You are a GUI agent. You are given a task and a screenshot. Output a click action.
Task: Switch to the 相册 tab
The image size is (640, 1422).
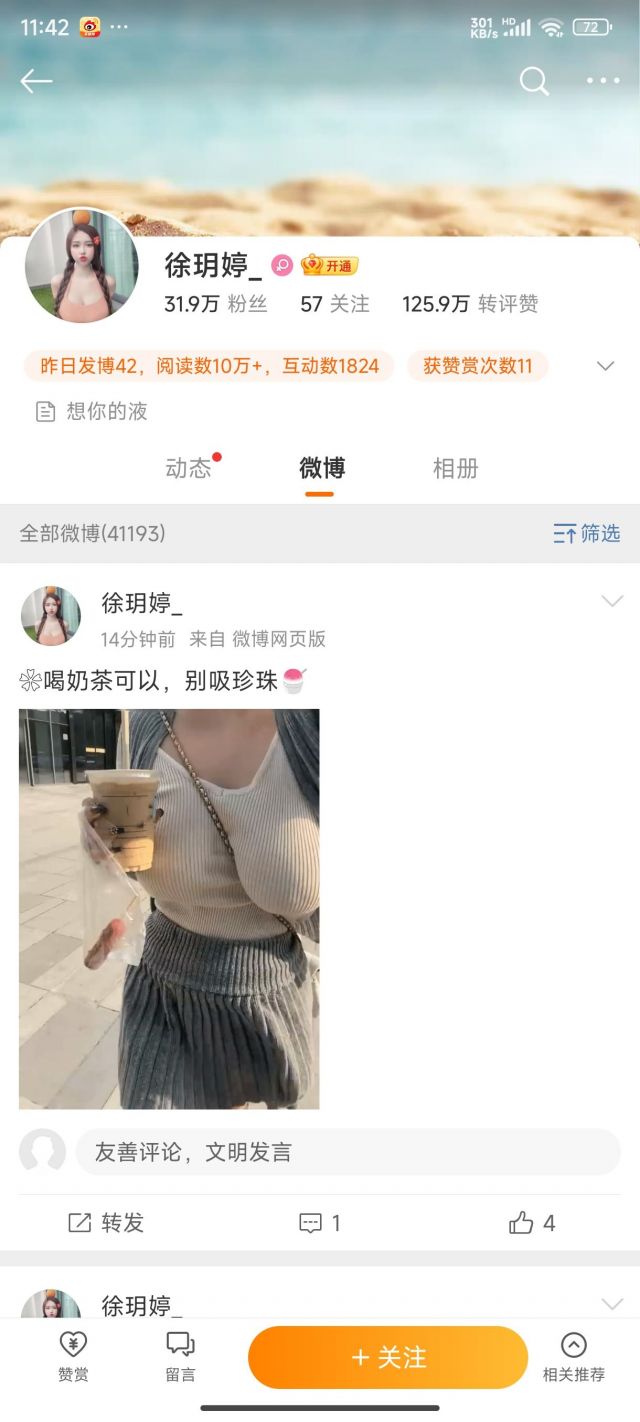point(455,468)
